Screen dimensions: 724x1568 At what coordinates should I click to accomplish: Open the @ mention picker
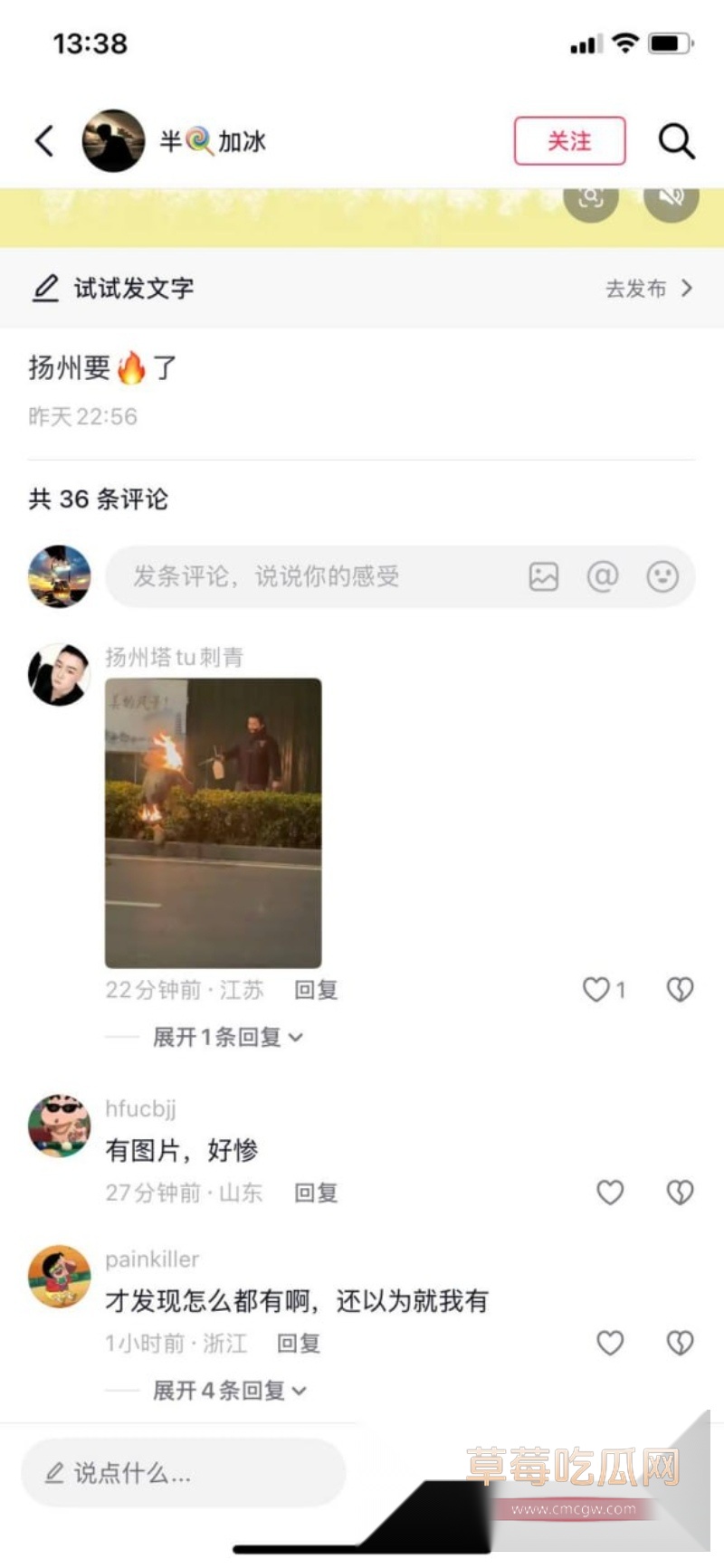(x=603, y=576)
